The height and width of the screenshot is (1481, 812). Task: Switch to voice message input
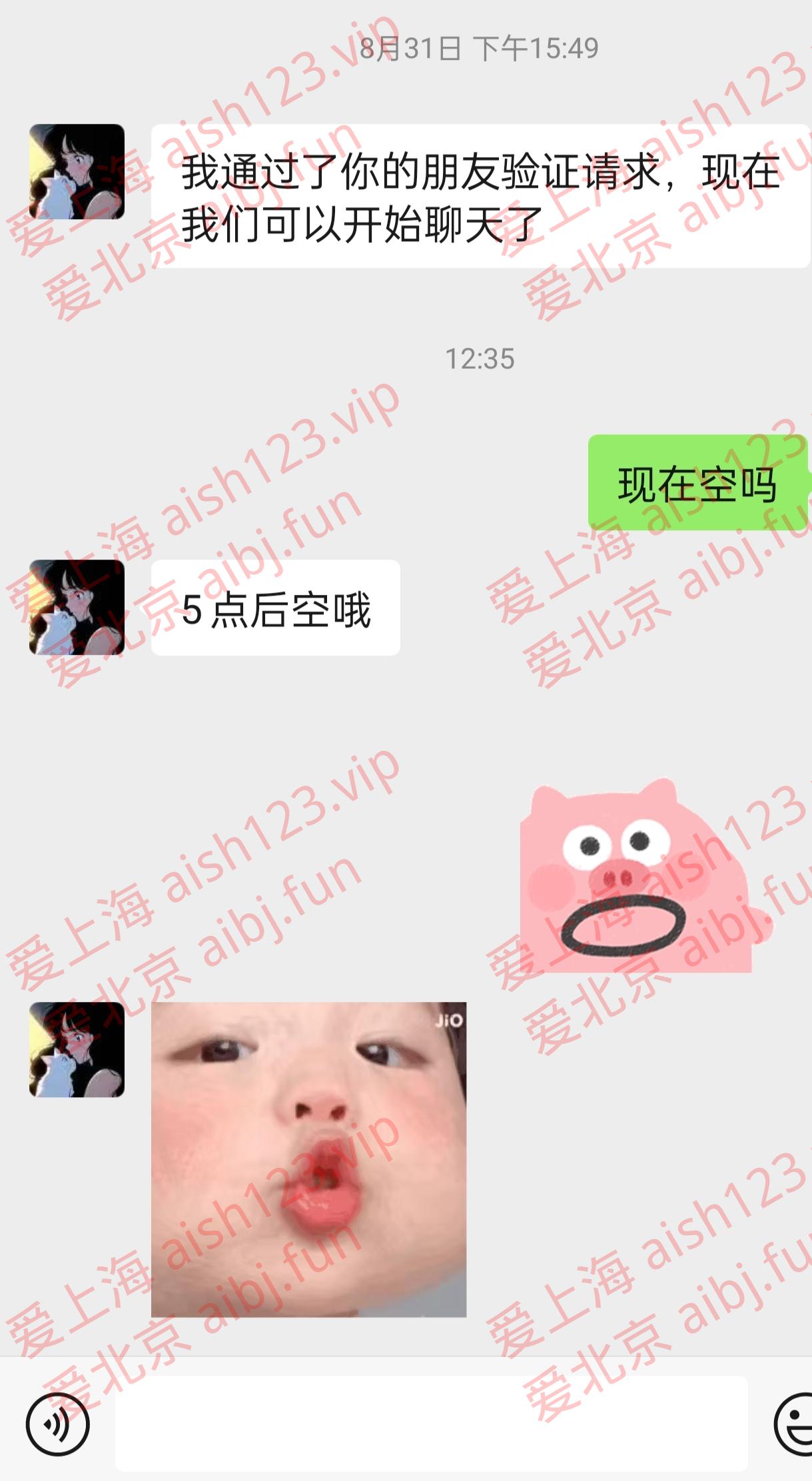pyautogui.click(x=57, y=1424)
